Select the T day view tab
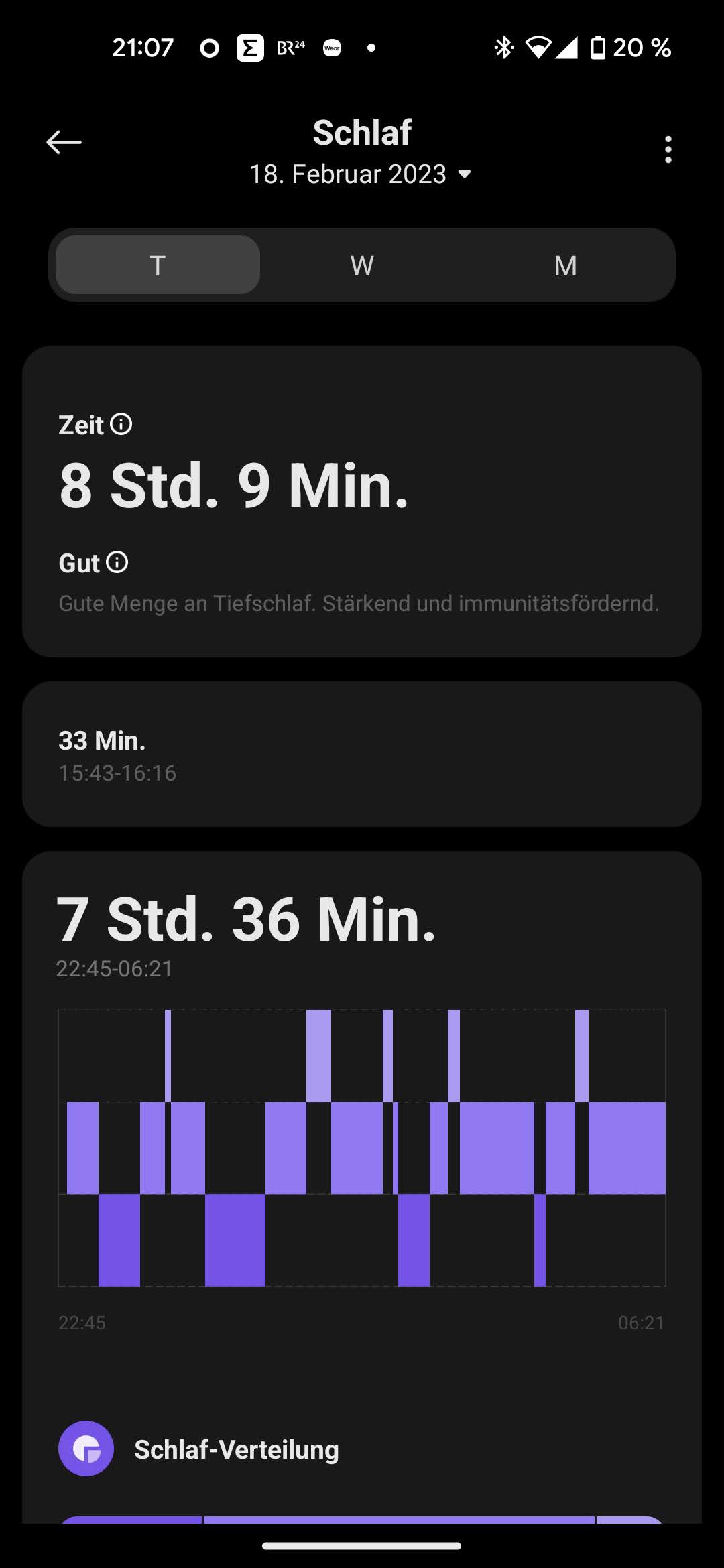Screen dimensions: 724x1568 (x=158, y=265)
